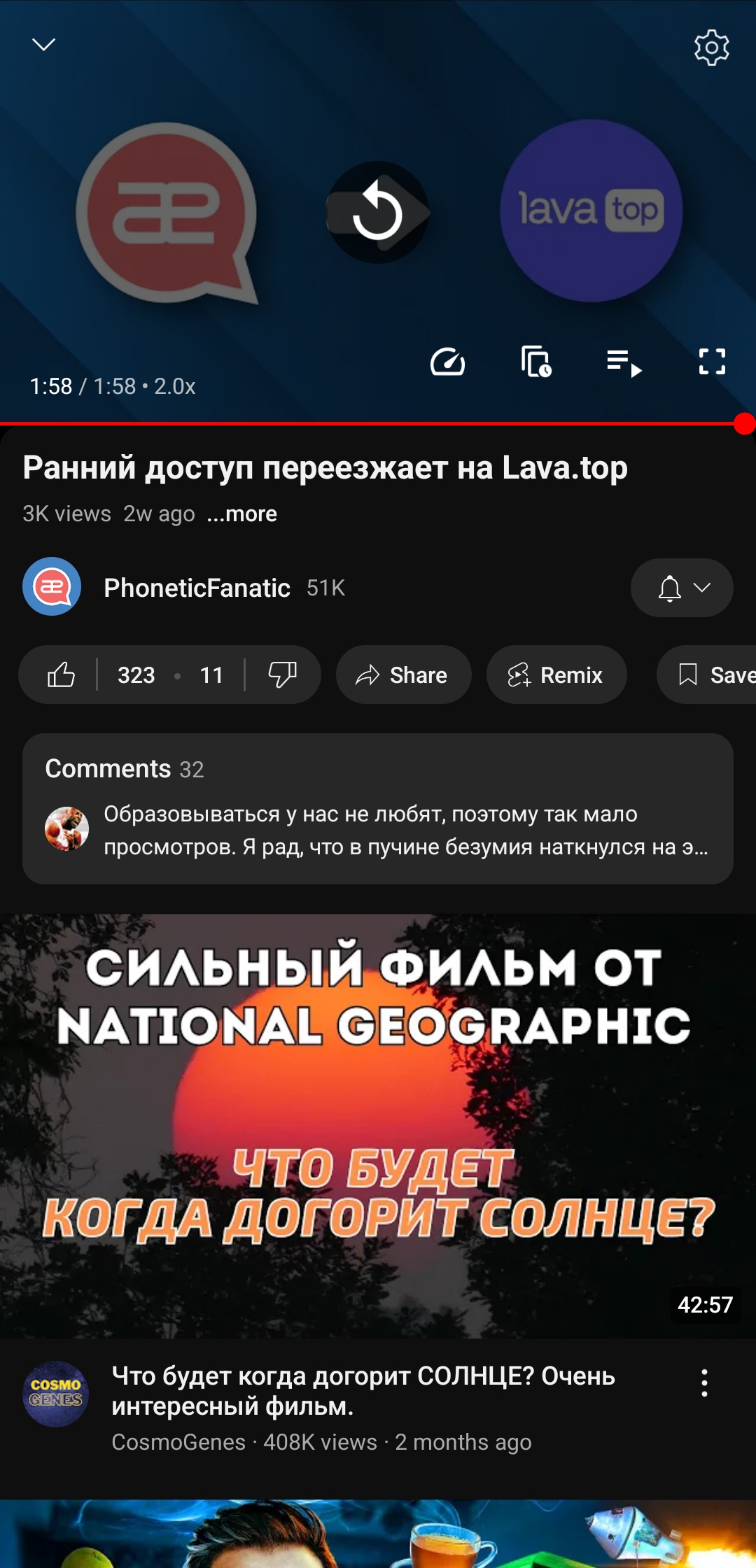This screenshot has height=1568, width=756.
Task: Like this video
Action: [x=61, y=674]
